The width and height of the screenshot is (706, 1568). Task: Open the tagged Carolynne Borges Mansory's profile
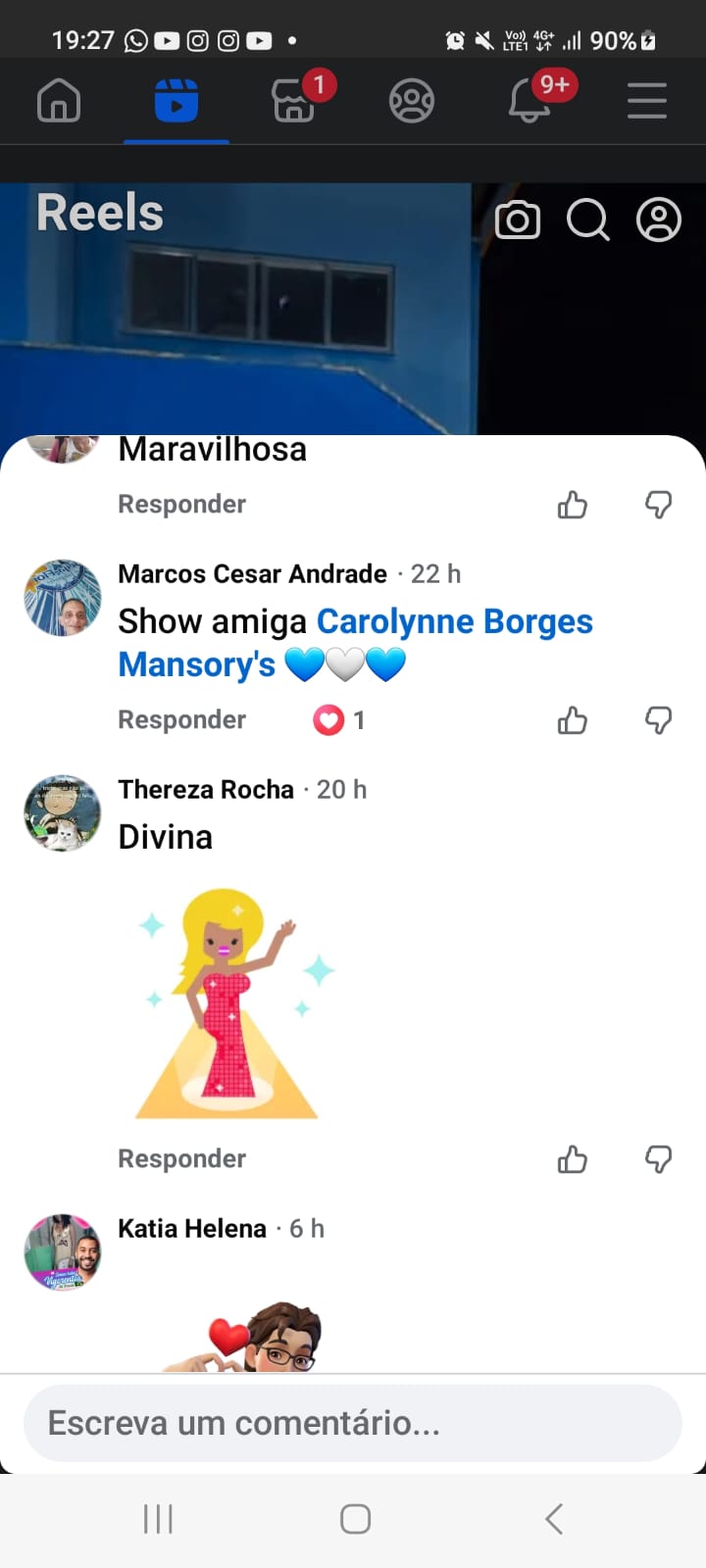454,621
